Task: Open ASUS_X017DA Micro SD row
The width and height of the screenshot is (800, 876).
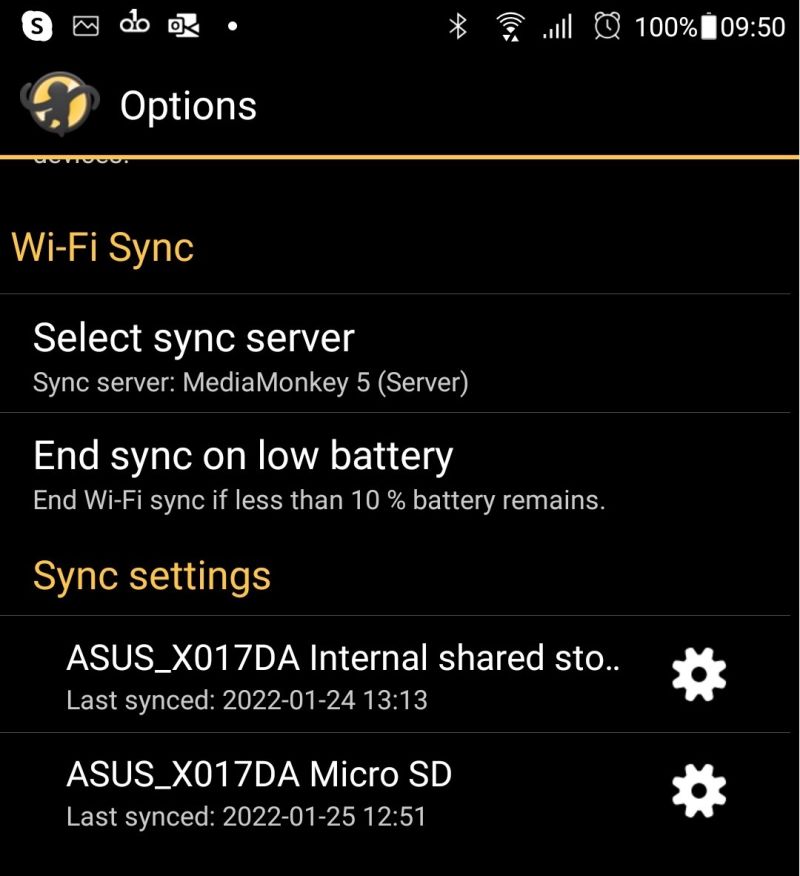Action: [x=300, y=792]
